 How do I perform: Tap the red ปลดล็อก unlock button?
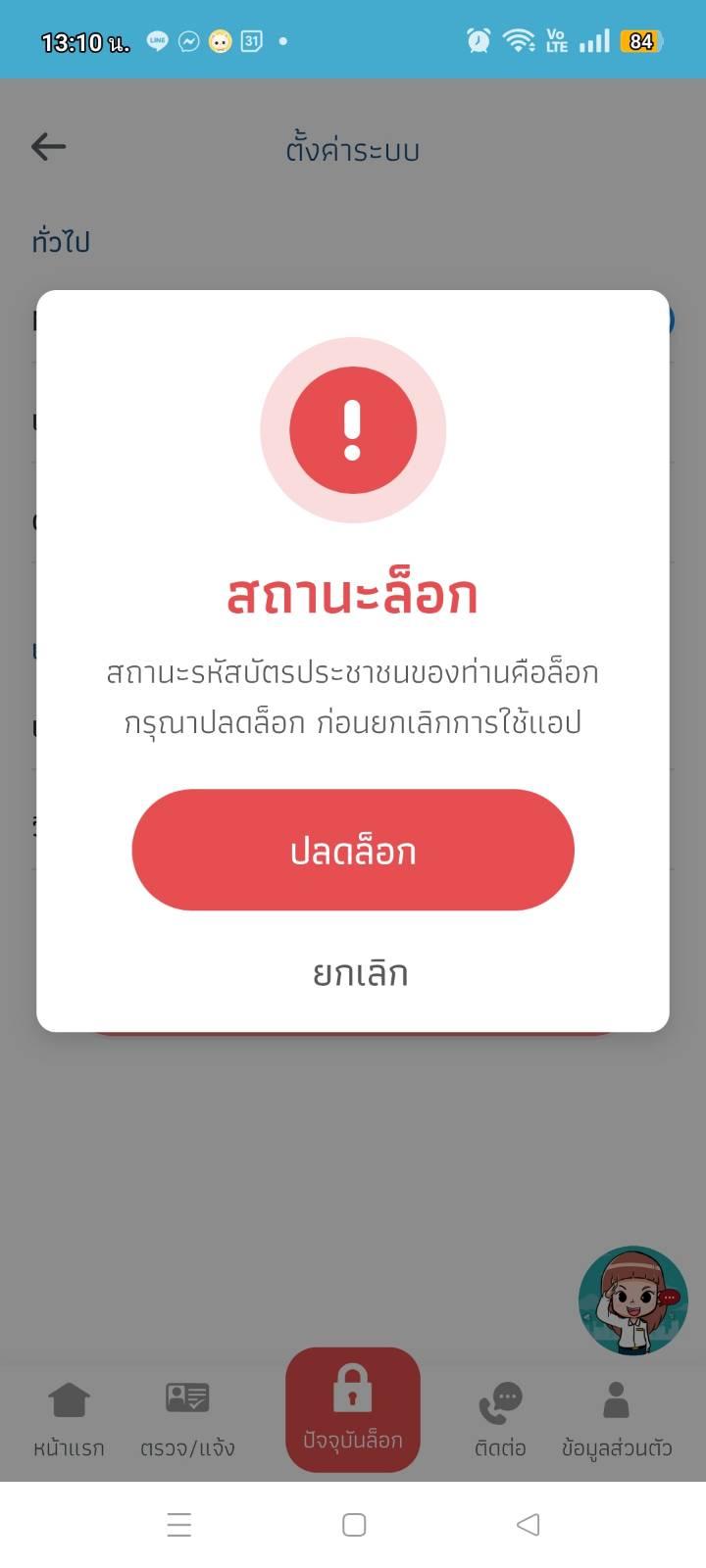coord(353,850)
